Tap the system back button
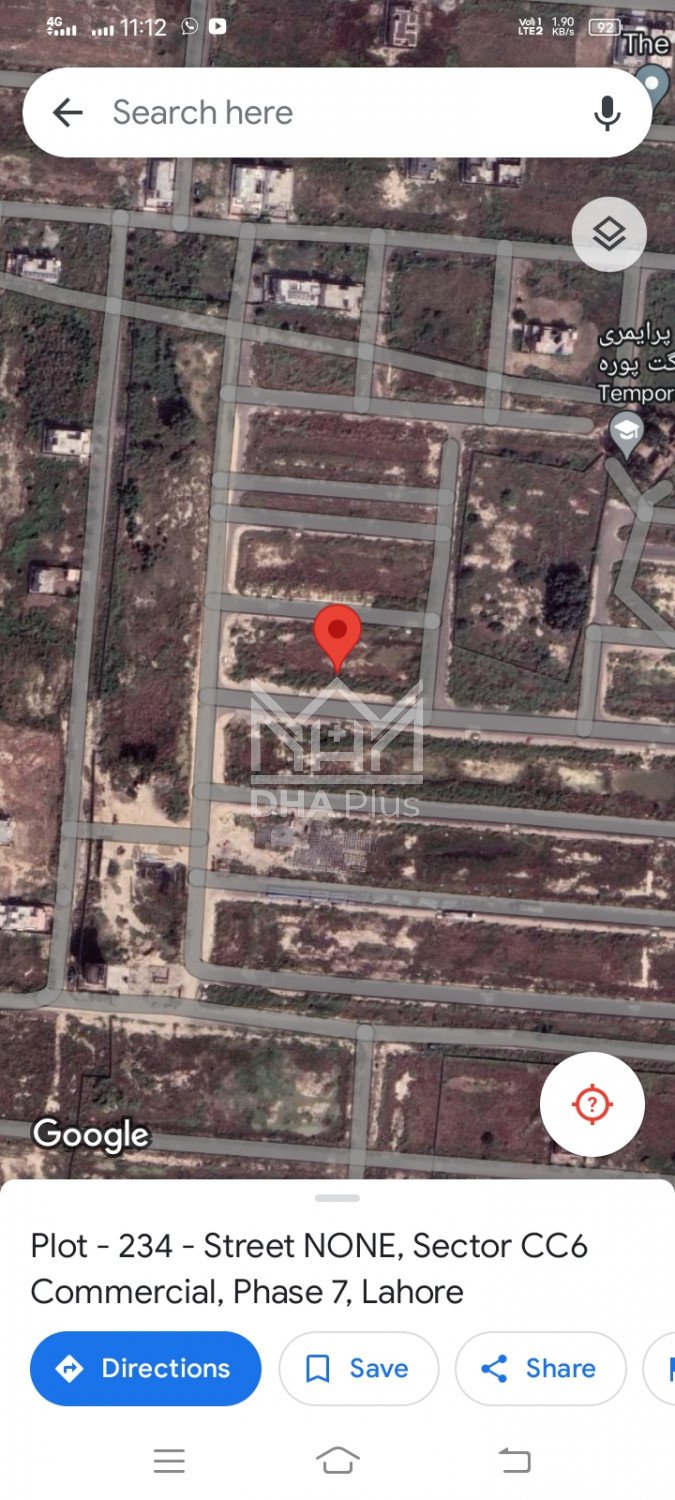 pyautogui.click(x=514, y=1461)
